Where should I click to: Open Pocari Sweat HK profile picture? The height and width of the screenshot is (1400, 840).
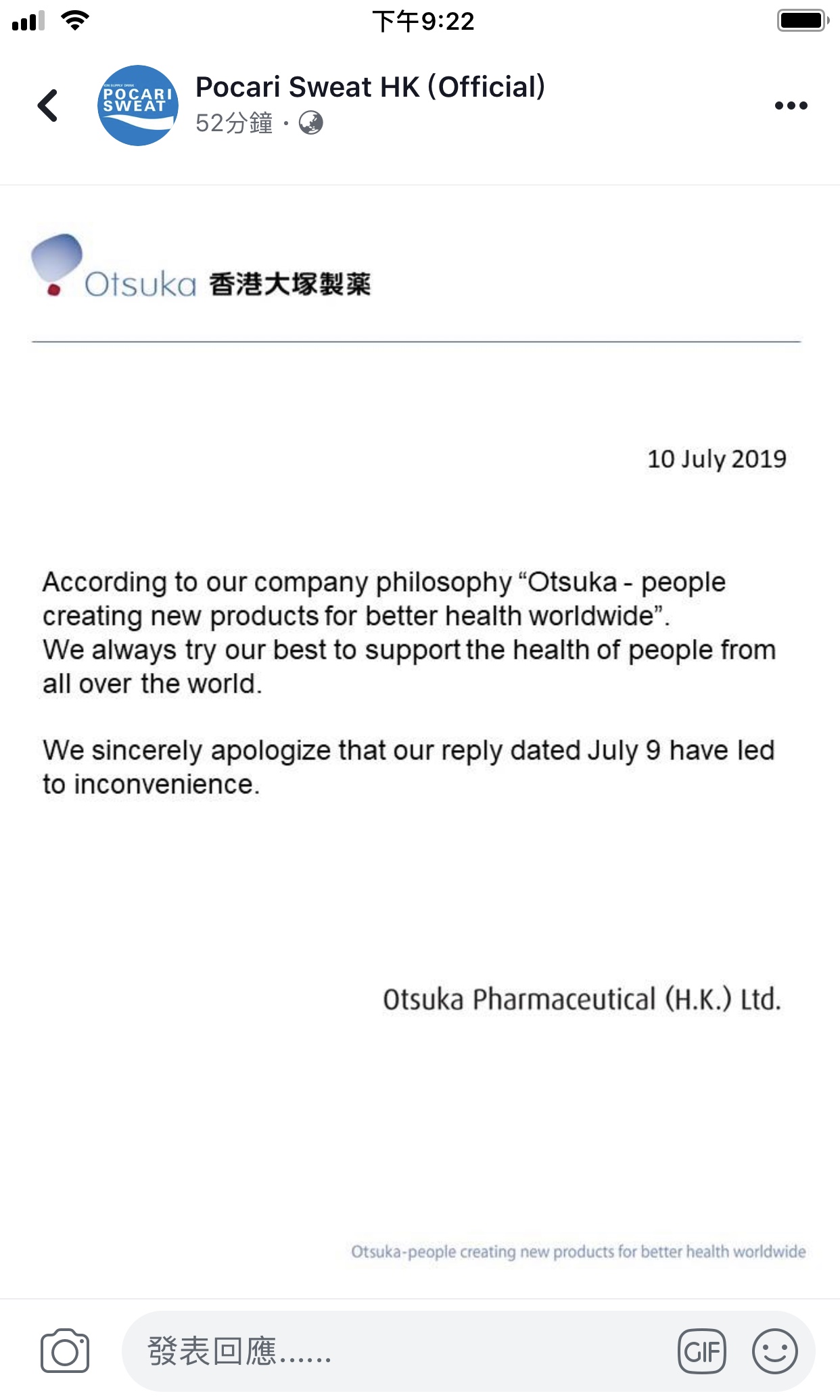tap(138, 106)
